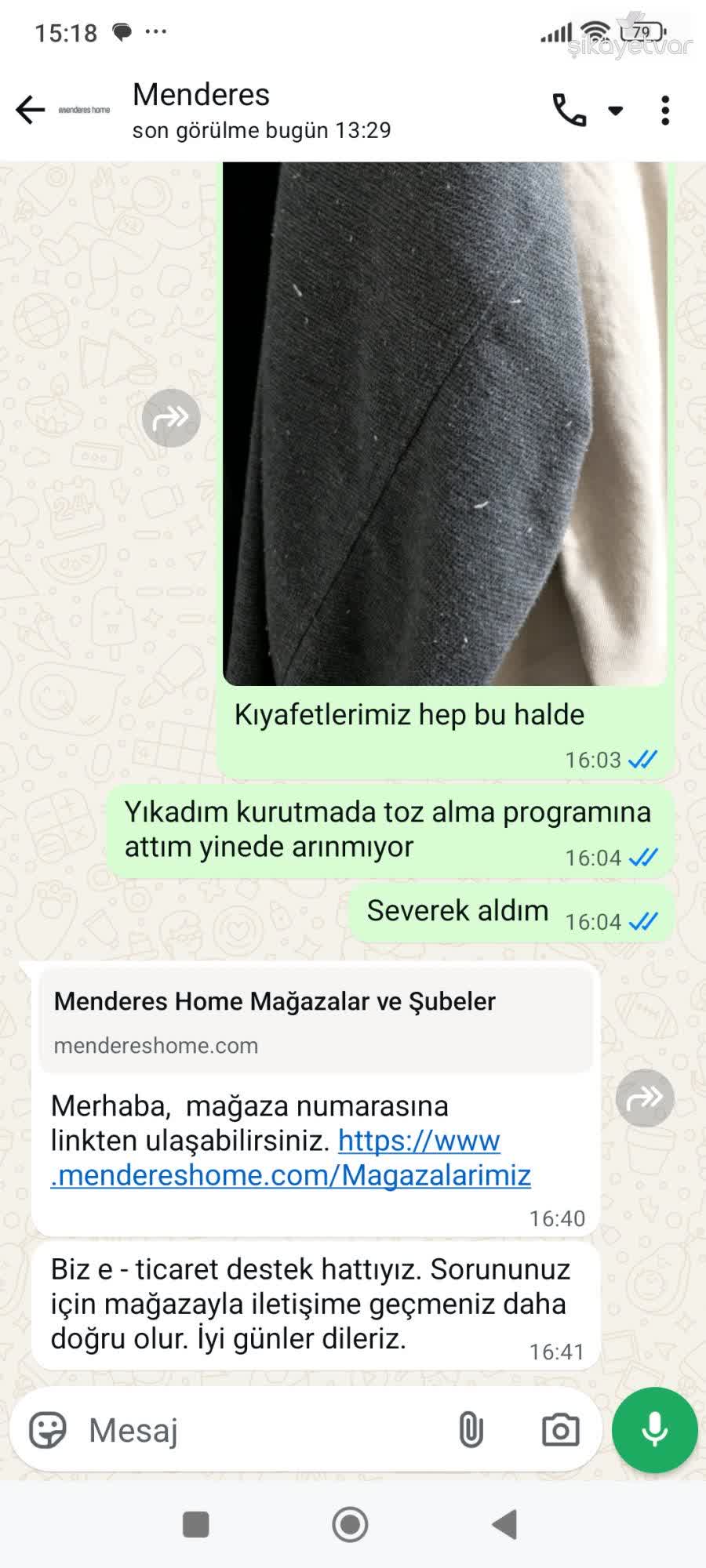Show recent apps from navigation bar
This screenshot has height=1568, width=706.
(195, 1525)
